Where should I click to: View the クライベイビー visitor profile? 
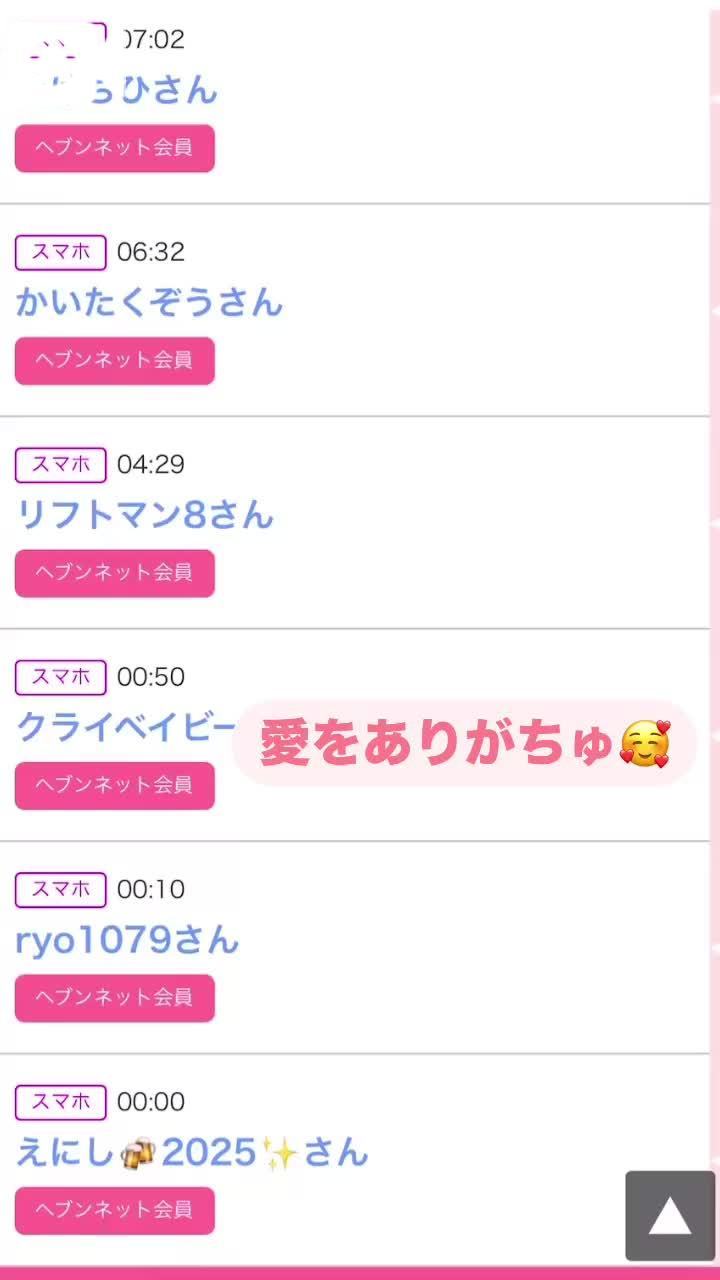click(126, 727)
